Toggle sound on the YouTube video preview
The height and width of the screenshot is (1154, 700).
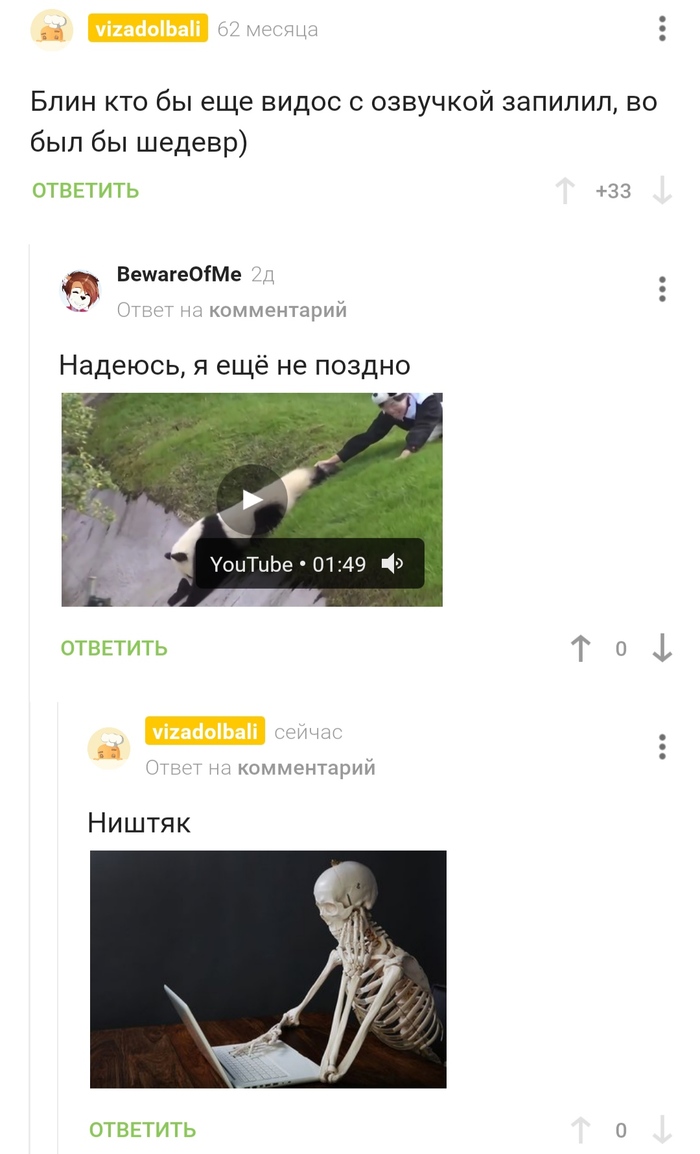tap(393, 564)
